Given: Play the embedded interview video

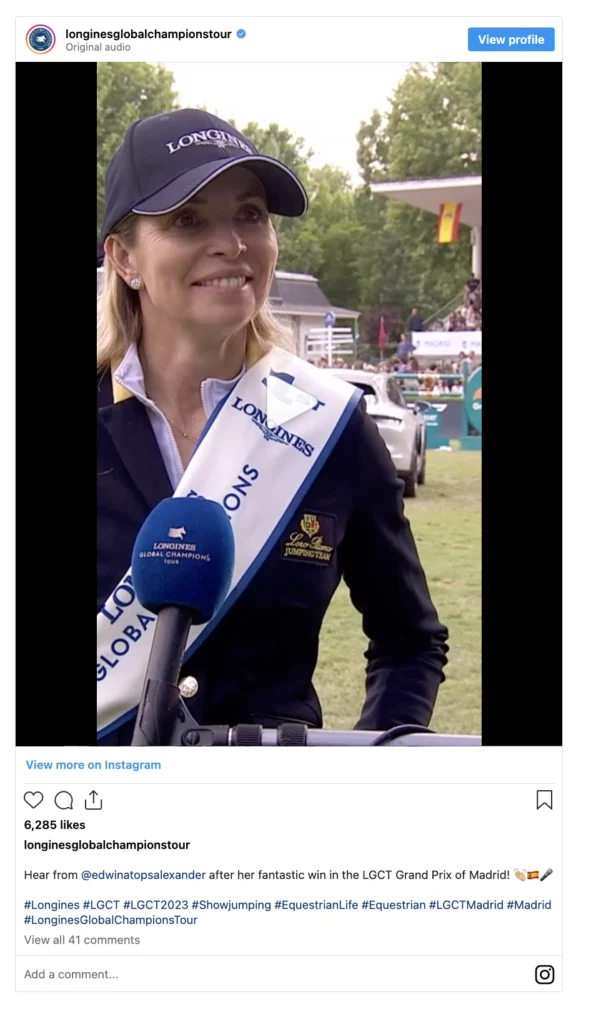Looking at the screenshot, I should click(289, 404).
